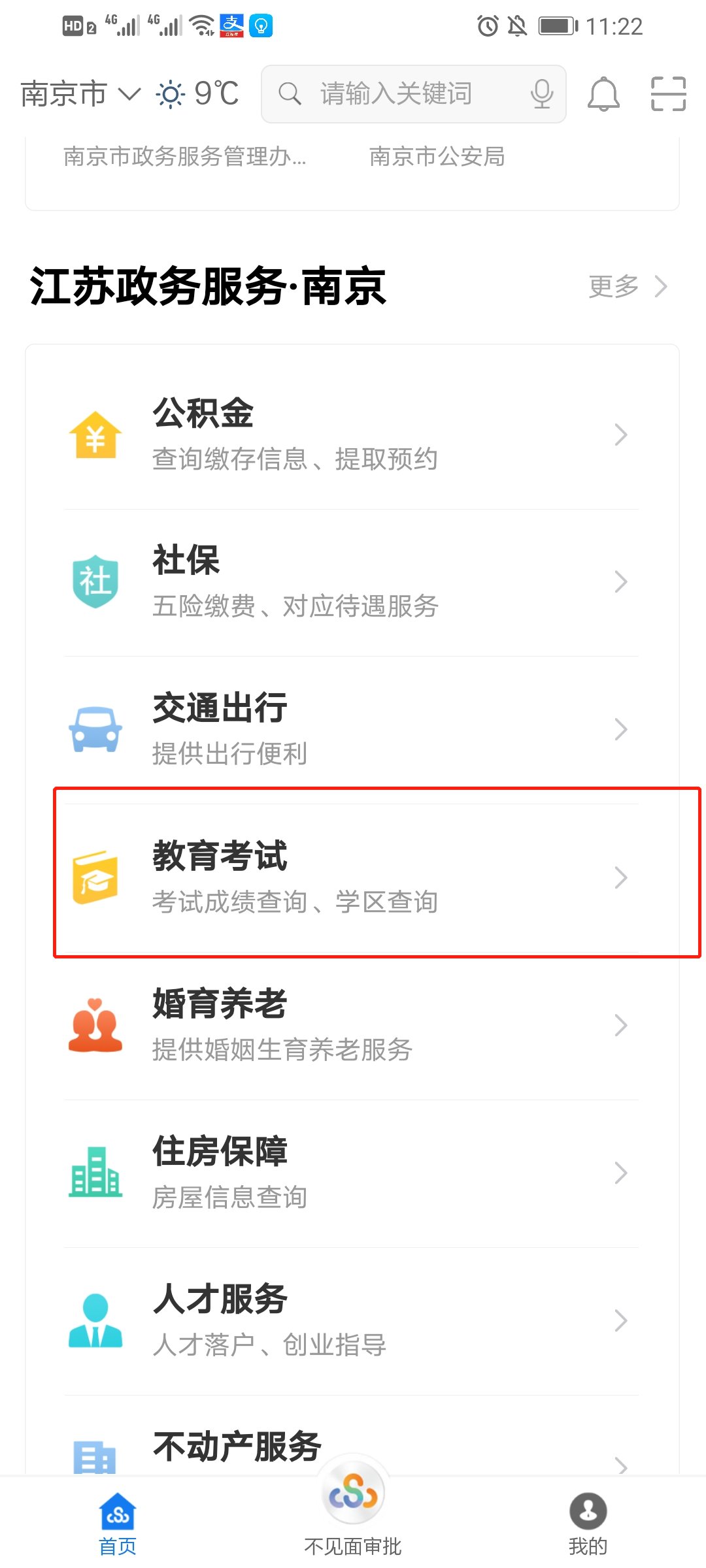706x1568 pixels.
Task: Start voice search with the microphone icon
Action: pyautogui.click(x=542, y=94)
